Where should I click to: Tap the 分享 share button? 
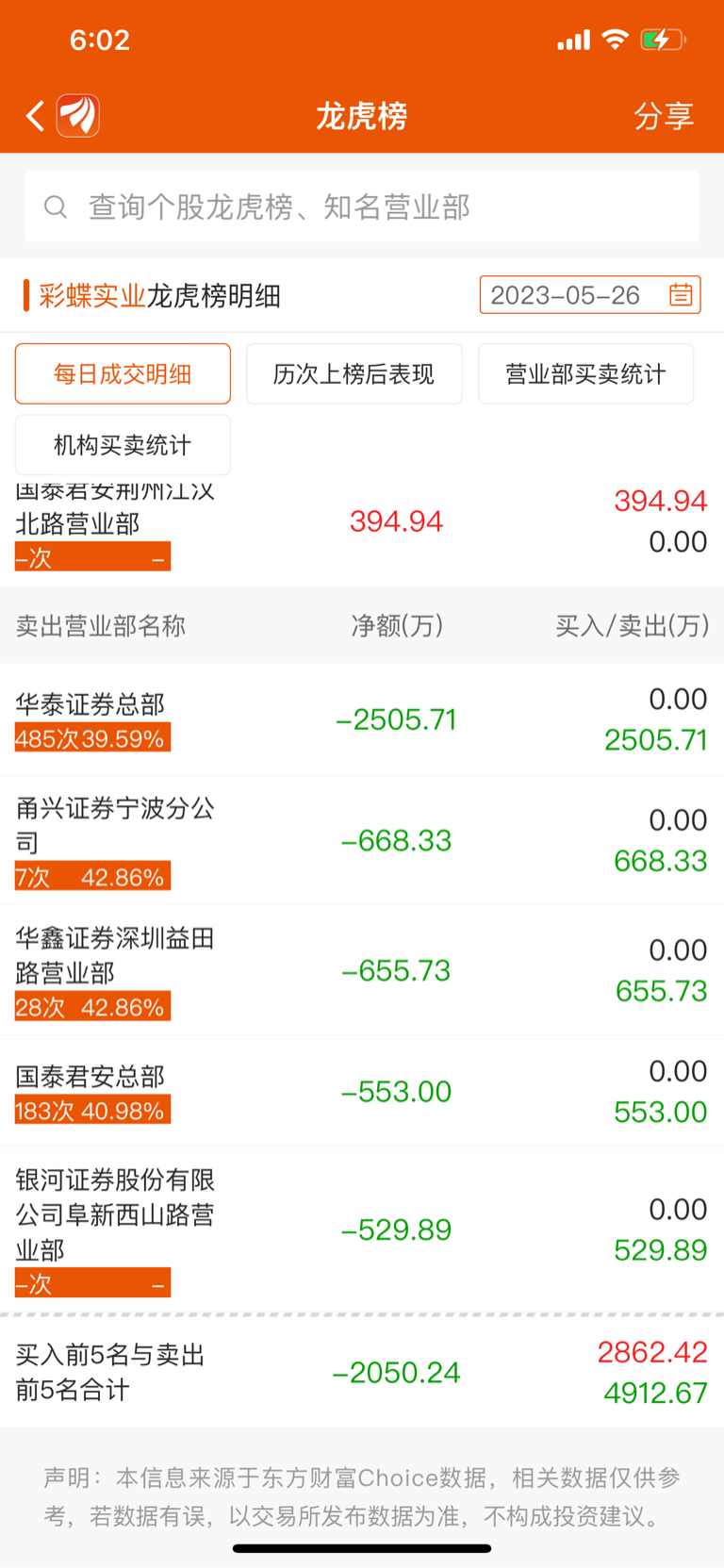pos(664,116)
